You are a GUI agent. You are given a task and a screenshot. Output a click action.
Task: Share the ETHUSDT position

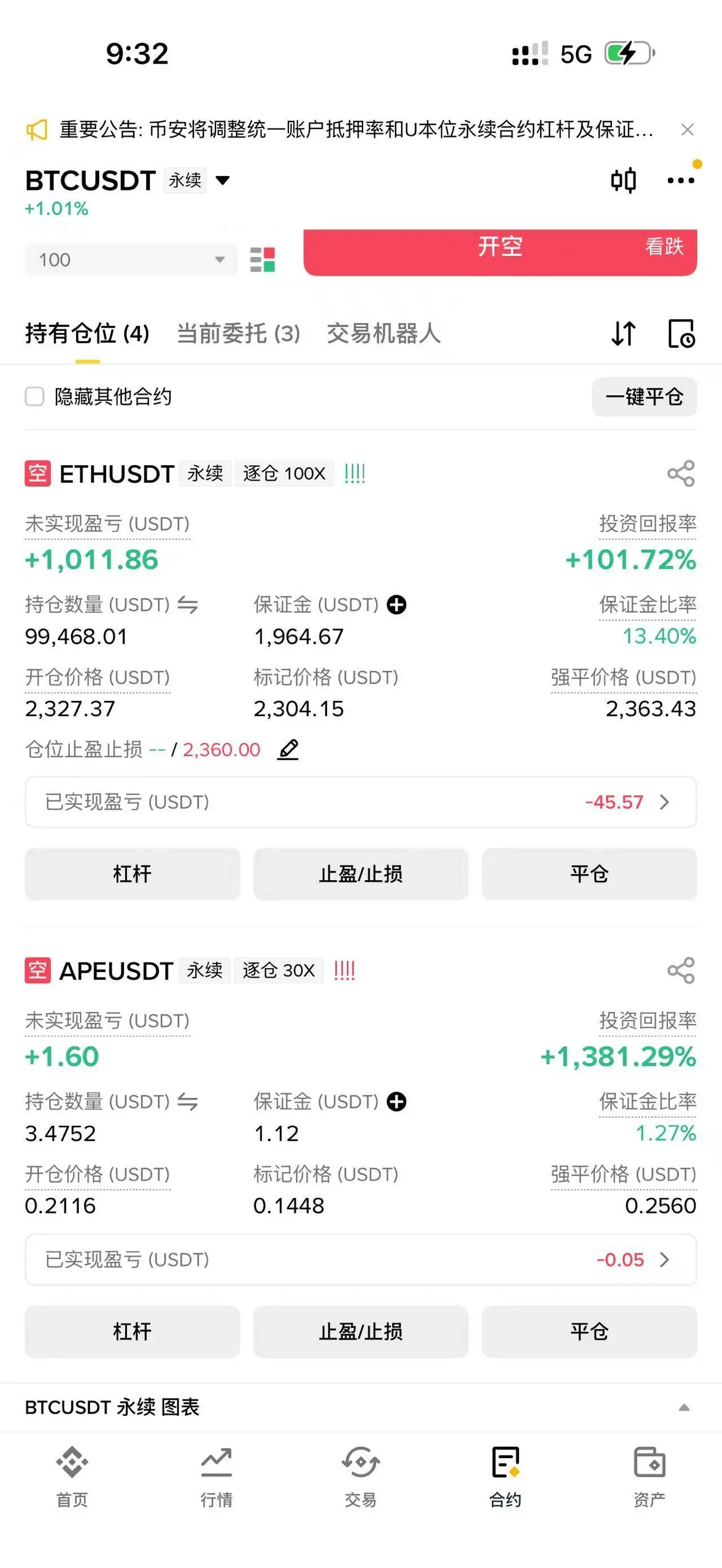click(x=681, y=474)
